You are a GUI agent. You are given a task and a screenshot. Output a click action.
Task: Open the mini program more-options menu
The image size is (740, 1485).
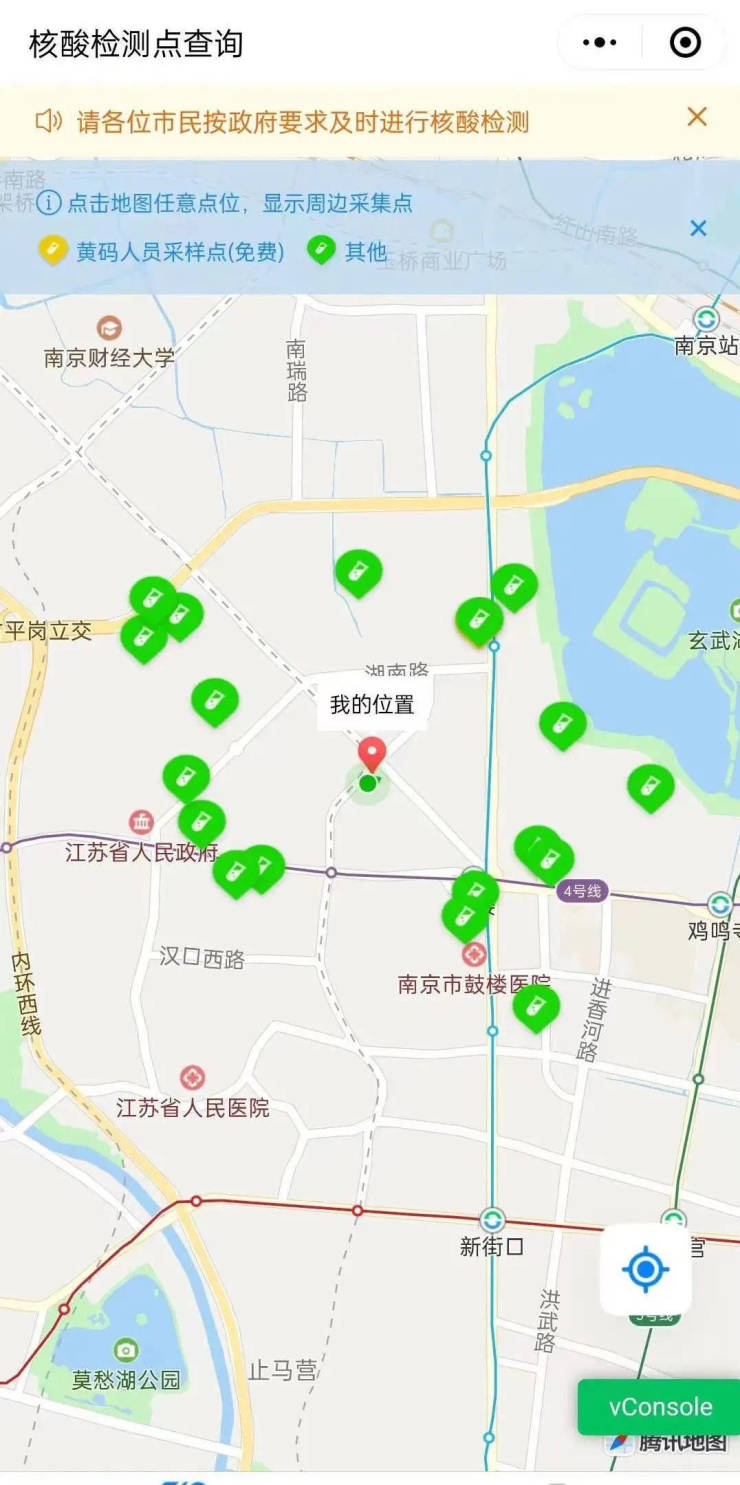(x=600, y=43)
